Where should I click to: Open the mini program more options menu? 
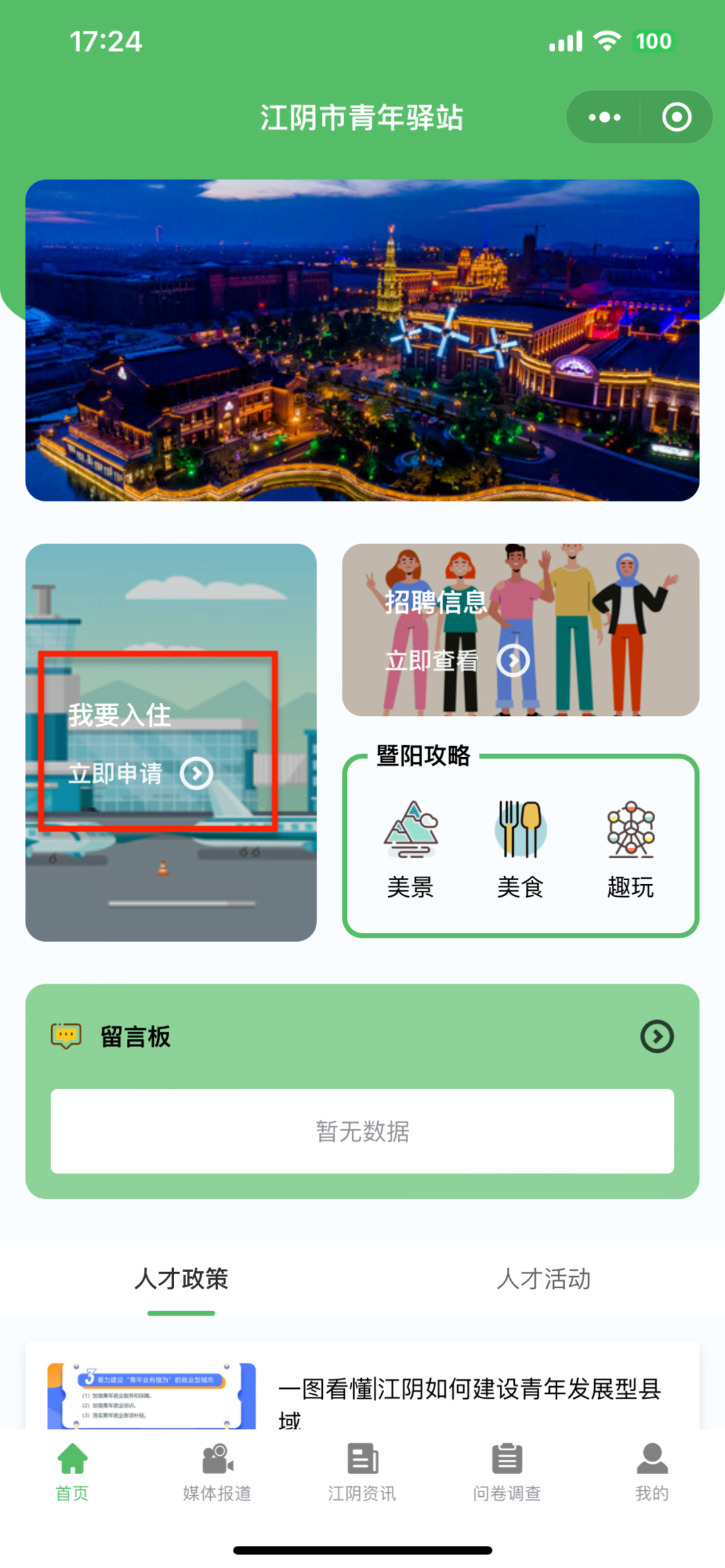(x=604, y=117)
